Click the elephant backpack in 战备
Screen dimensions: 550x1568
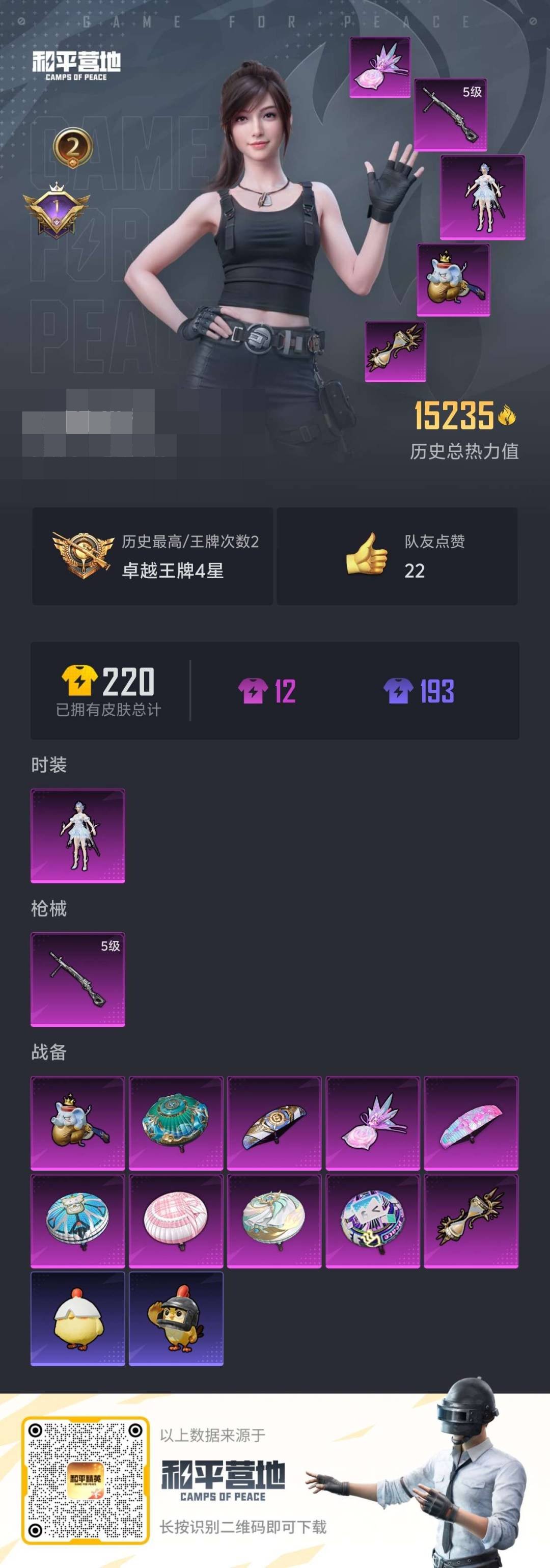click(x=78, y=1124)
